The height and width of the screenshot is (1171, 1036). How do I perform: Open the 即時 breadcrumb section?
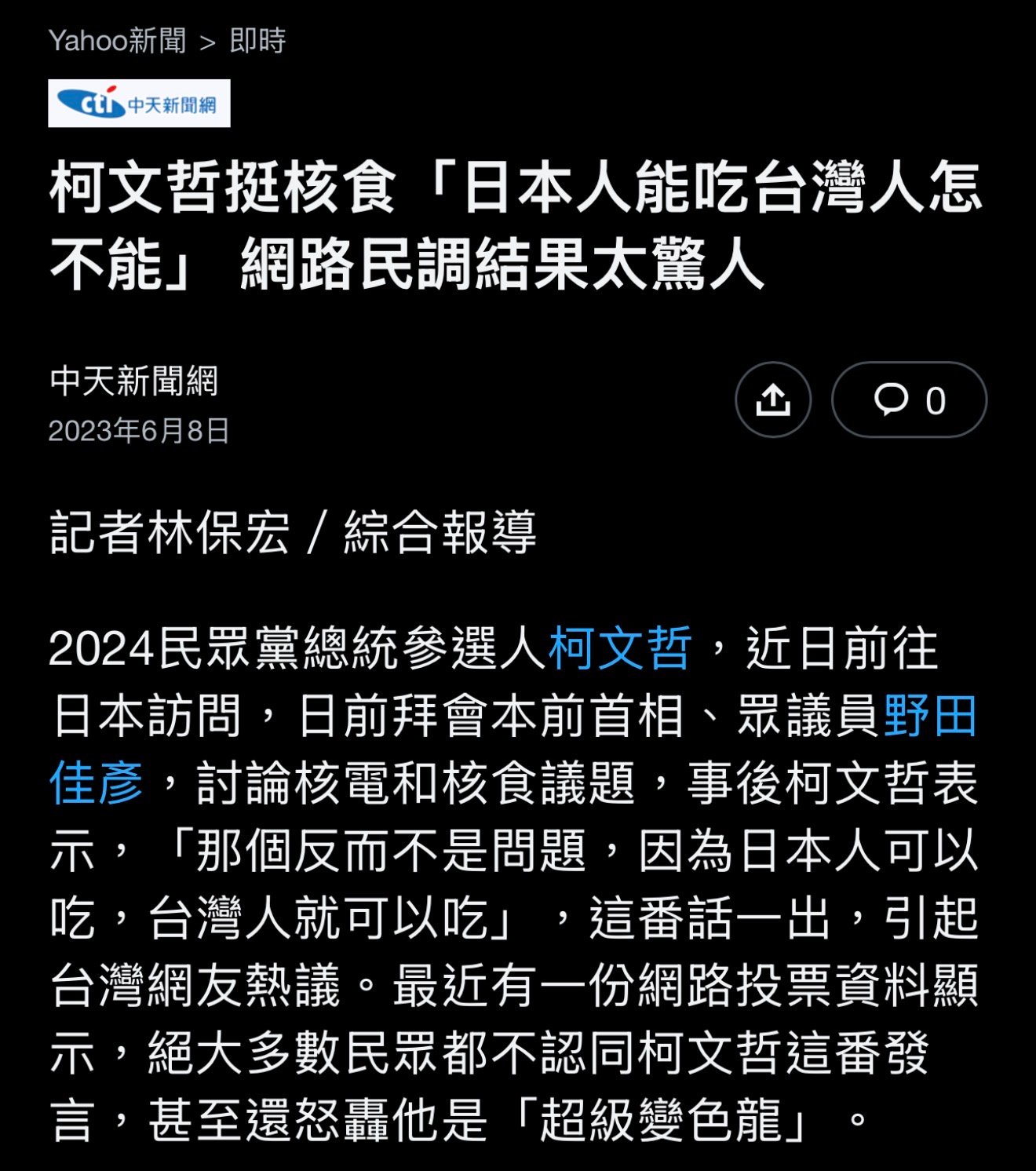257,41
